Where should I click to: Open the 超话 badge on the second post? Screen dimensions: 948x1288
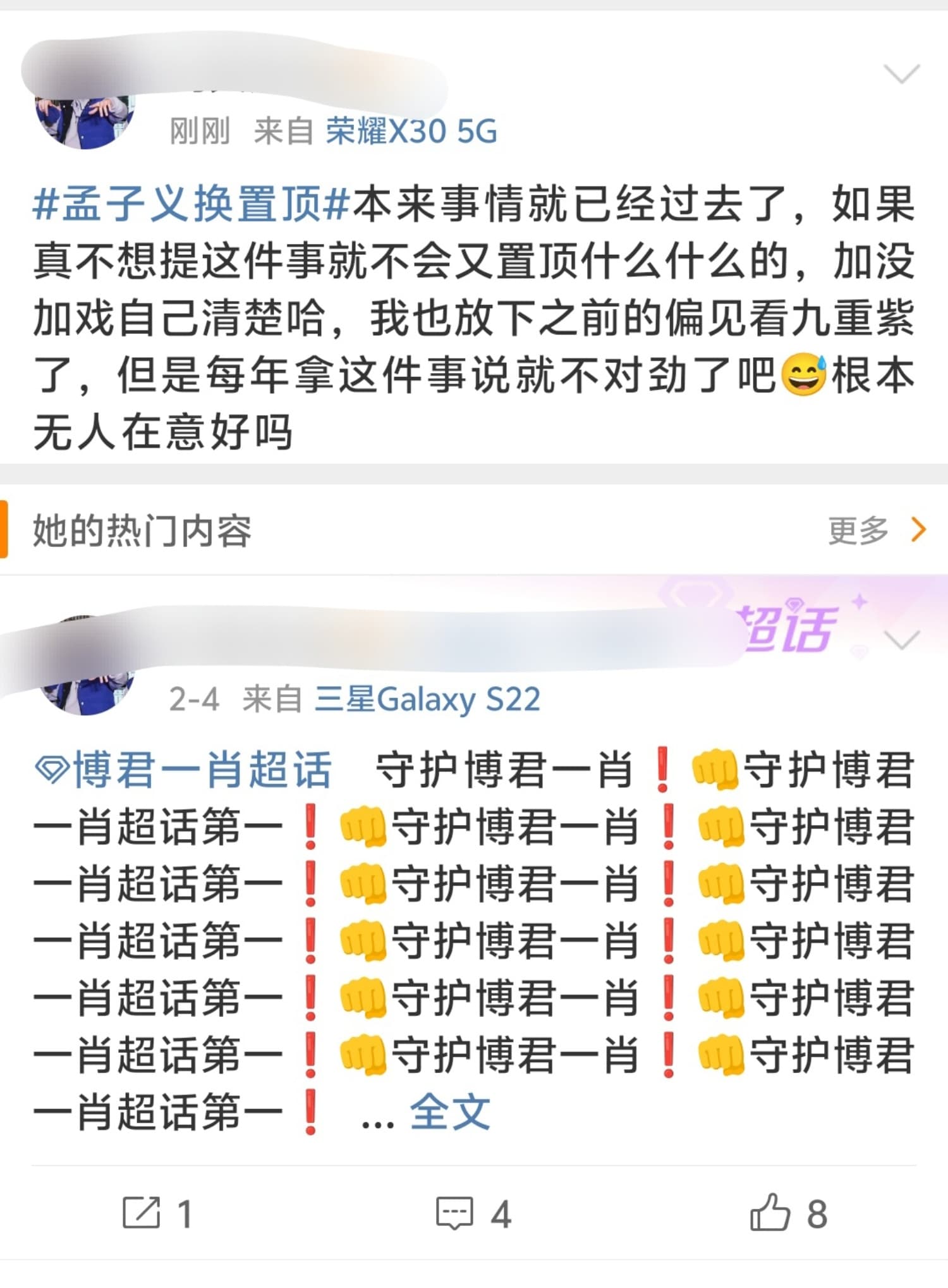click(x=788, y=628)
